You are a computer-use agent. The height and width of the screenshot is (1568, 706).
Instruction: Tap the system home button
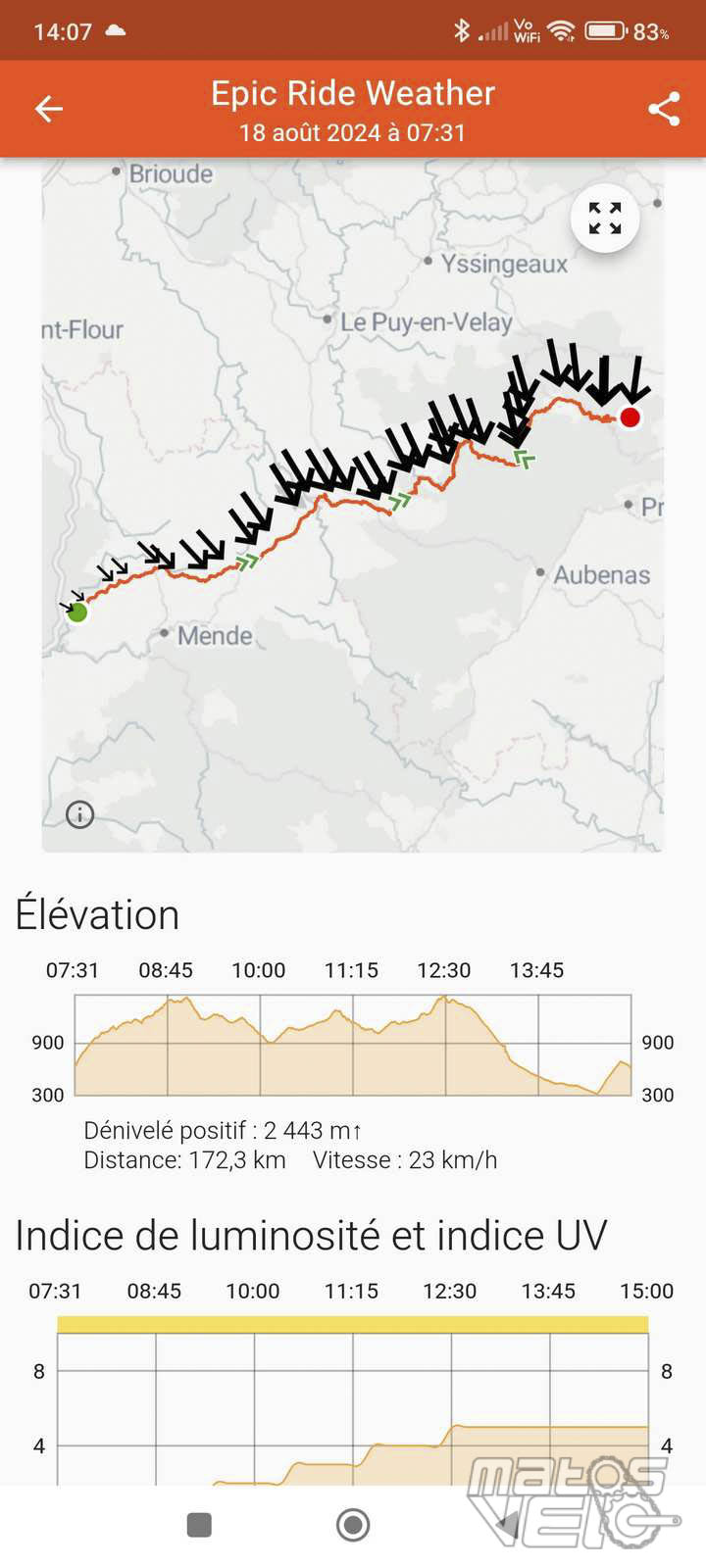click(x=353, y=1525)
